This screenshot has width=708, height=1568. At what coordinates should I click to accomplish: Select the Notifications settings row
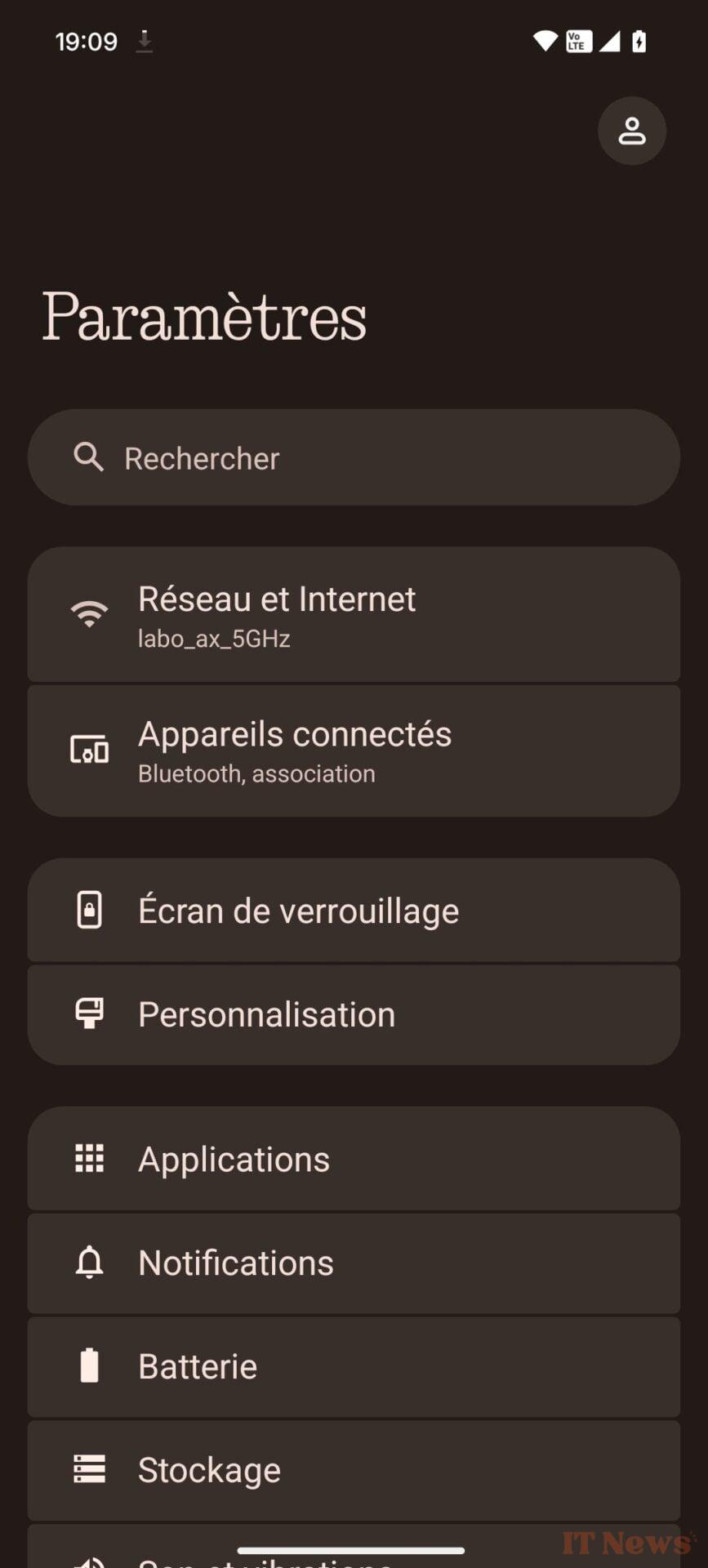[354, 1263]
